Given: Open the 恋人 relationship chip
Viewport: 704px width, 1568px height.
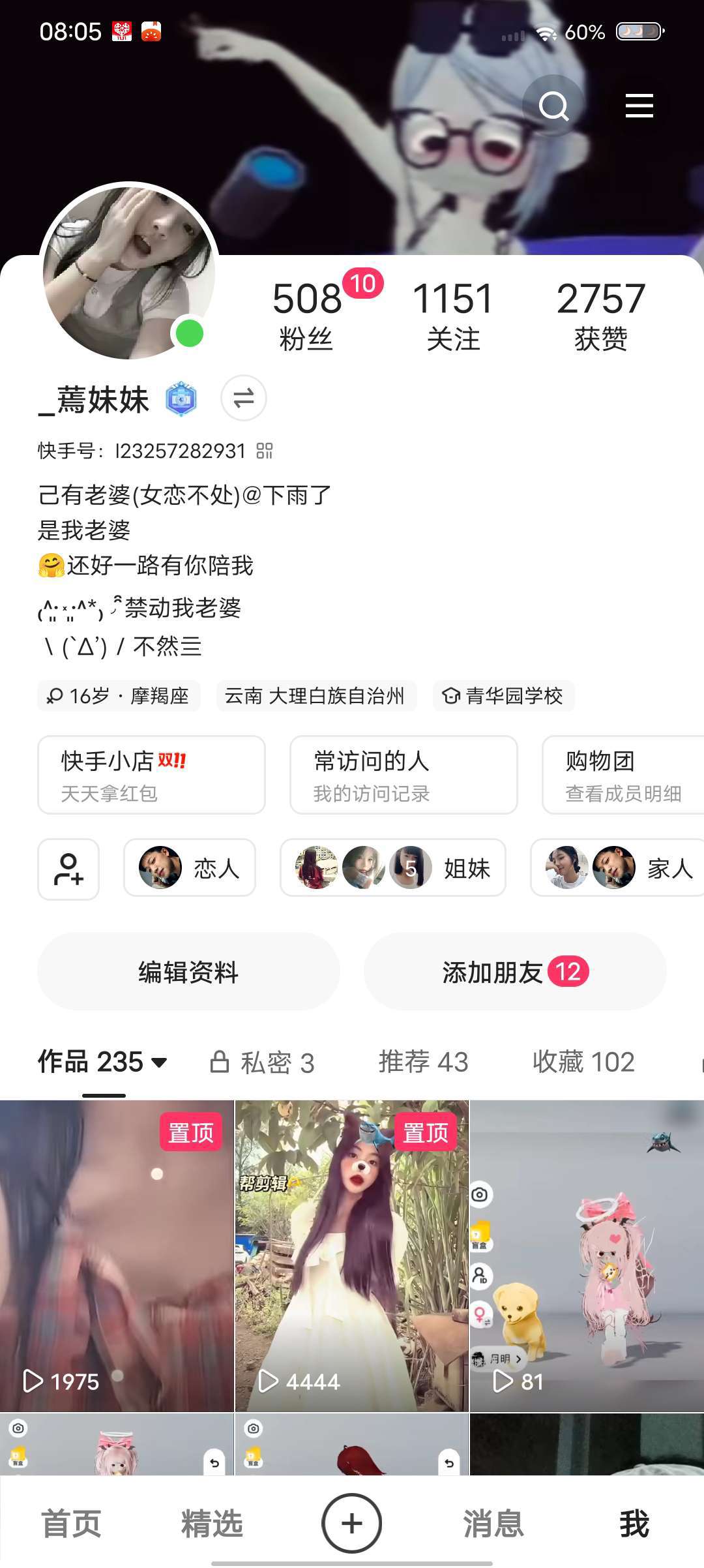Looking at the screenshot, I should click(190, 868).
